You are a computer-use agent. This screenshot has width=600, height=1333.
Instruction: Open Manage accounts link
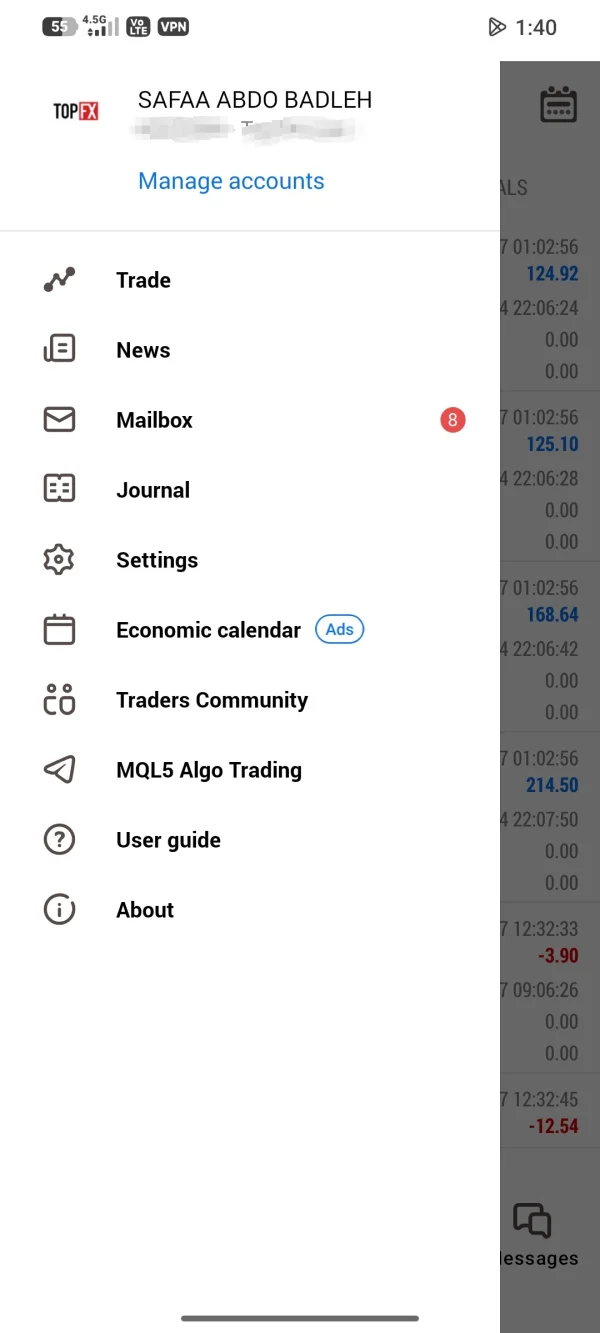coord(231,181)
